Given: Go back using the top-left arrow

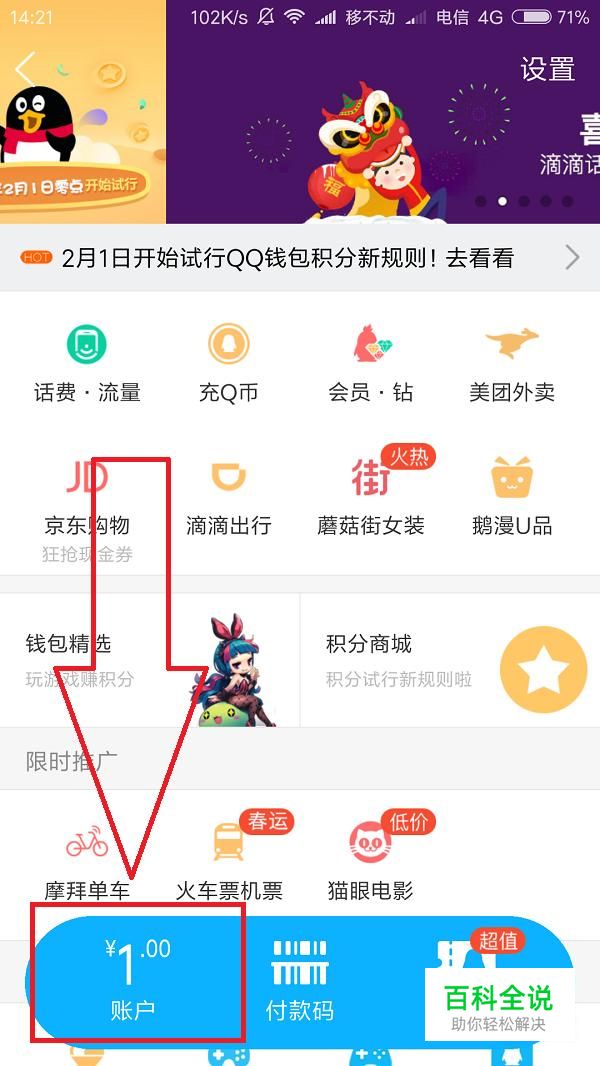Looking at the screenshot, I should click(25, 69).
